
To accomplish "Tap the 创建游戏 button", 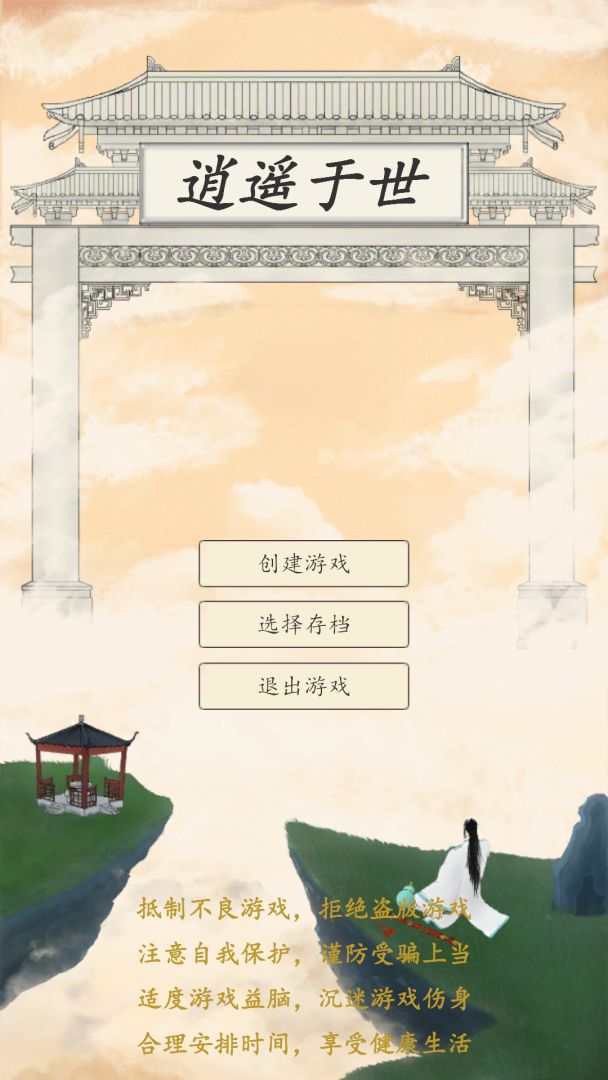I will click(303, 563).
